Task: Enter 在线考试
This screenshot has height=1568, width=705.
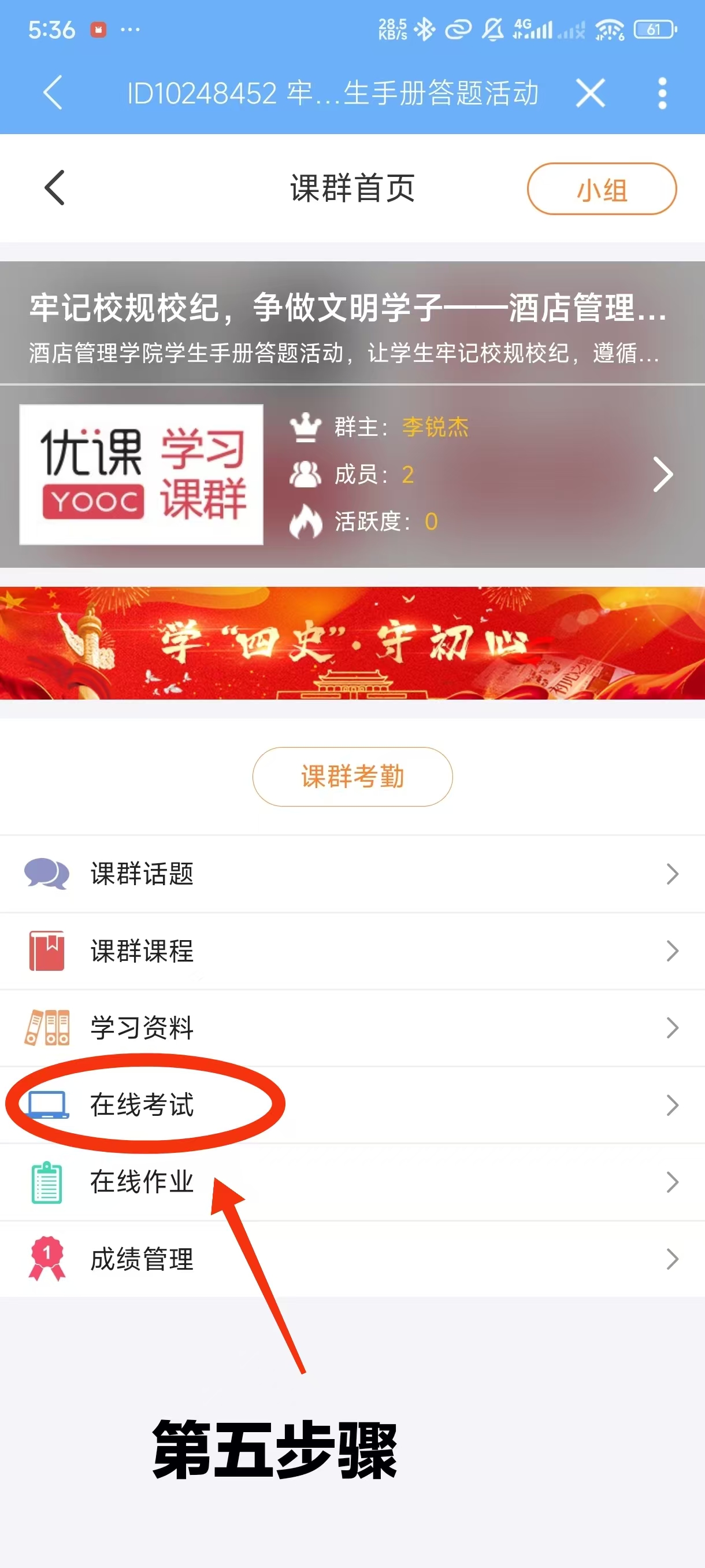Action: [x=352, y=1105]
